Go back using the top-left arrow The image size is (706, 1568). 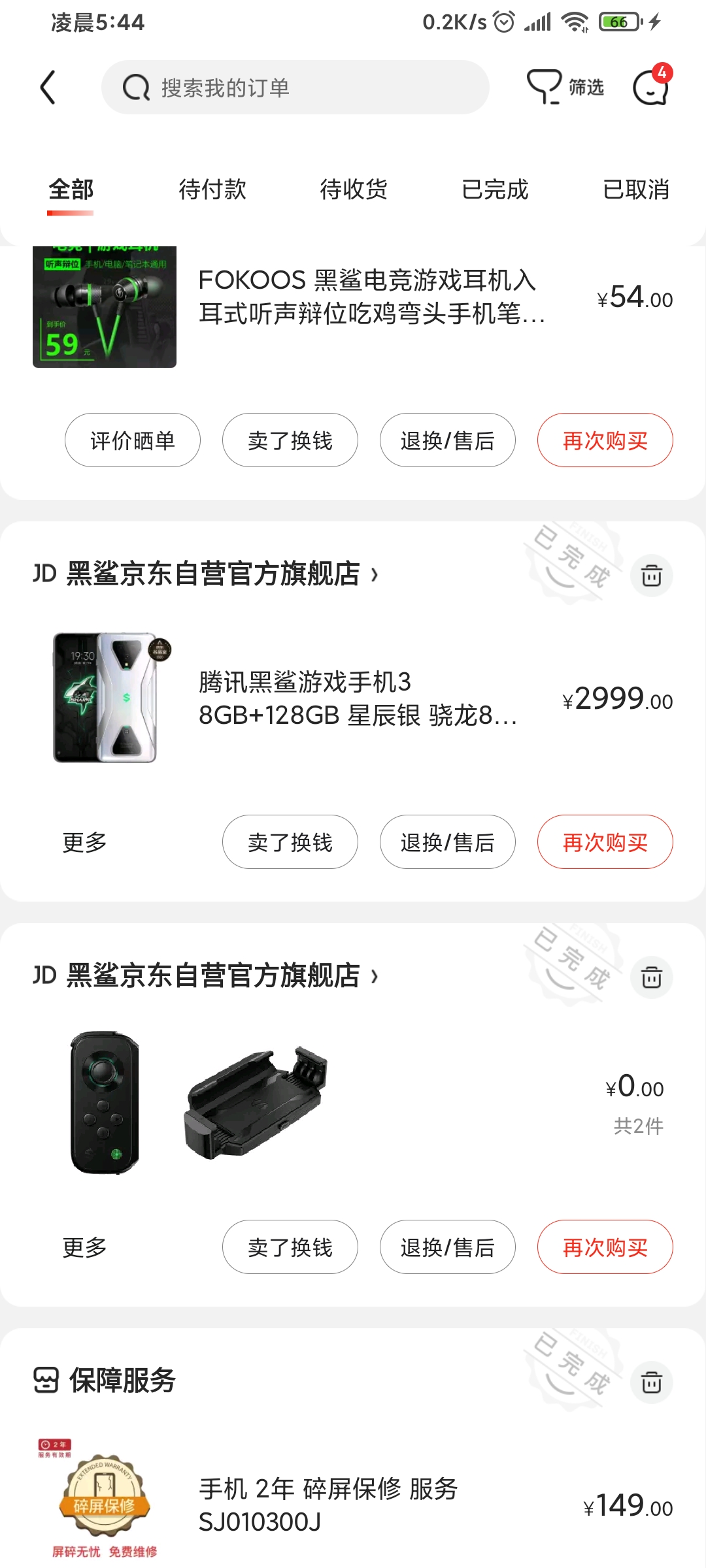click(48, 88)
